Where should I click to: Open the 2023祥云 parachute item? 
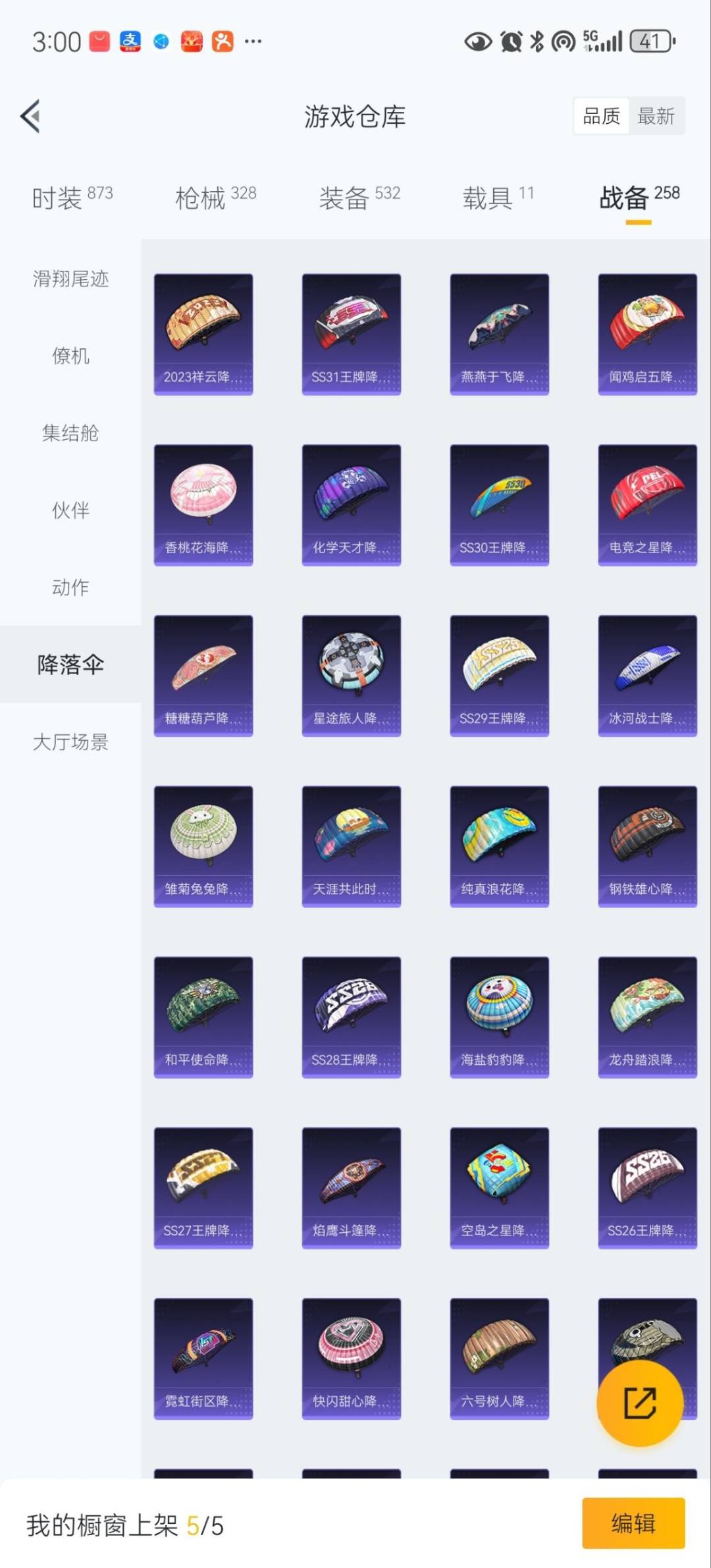203,334
